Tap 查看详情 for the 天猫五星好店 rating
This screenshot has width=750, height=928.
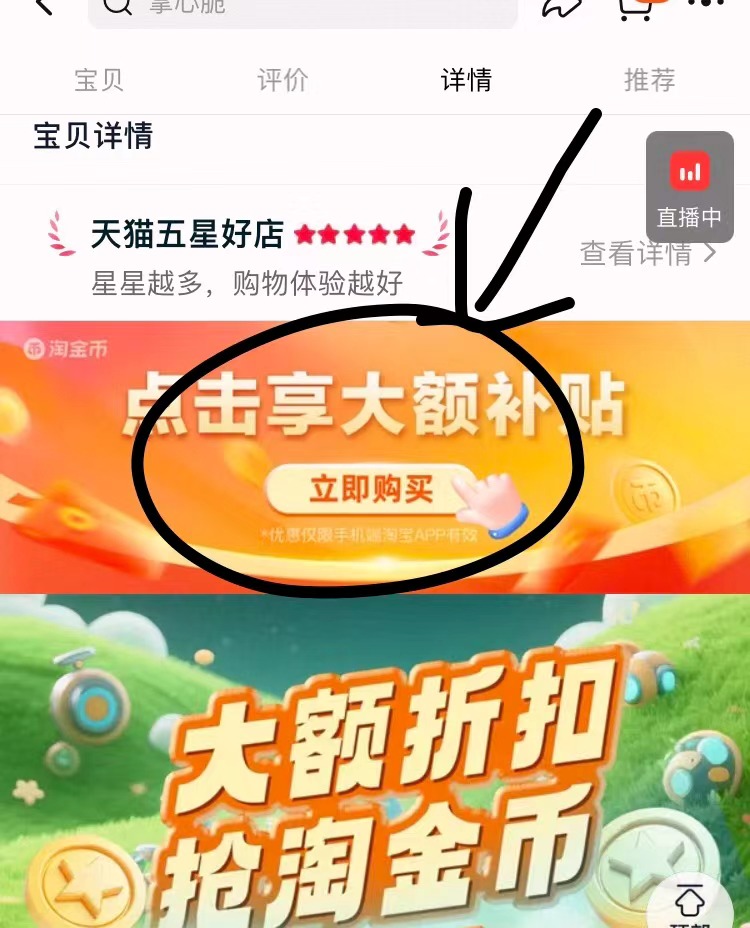[647, 254]
